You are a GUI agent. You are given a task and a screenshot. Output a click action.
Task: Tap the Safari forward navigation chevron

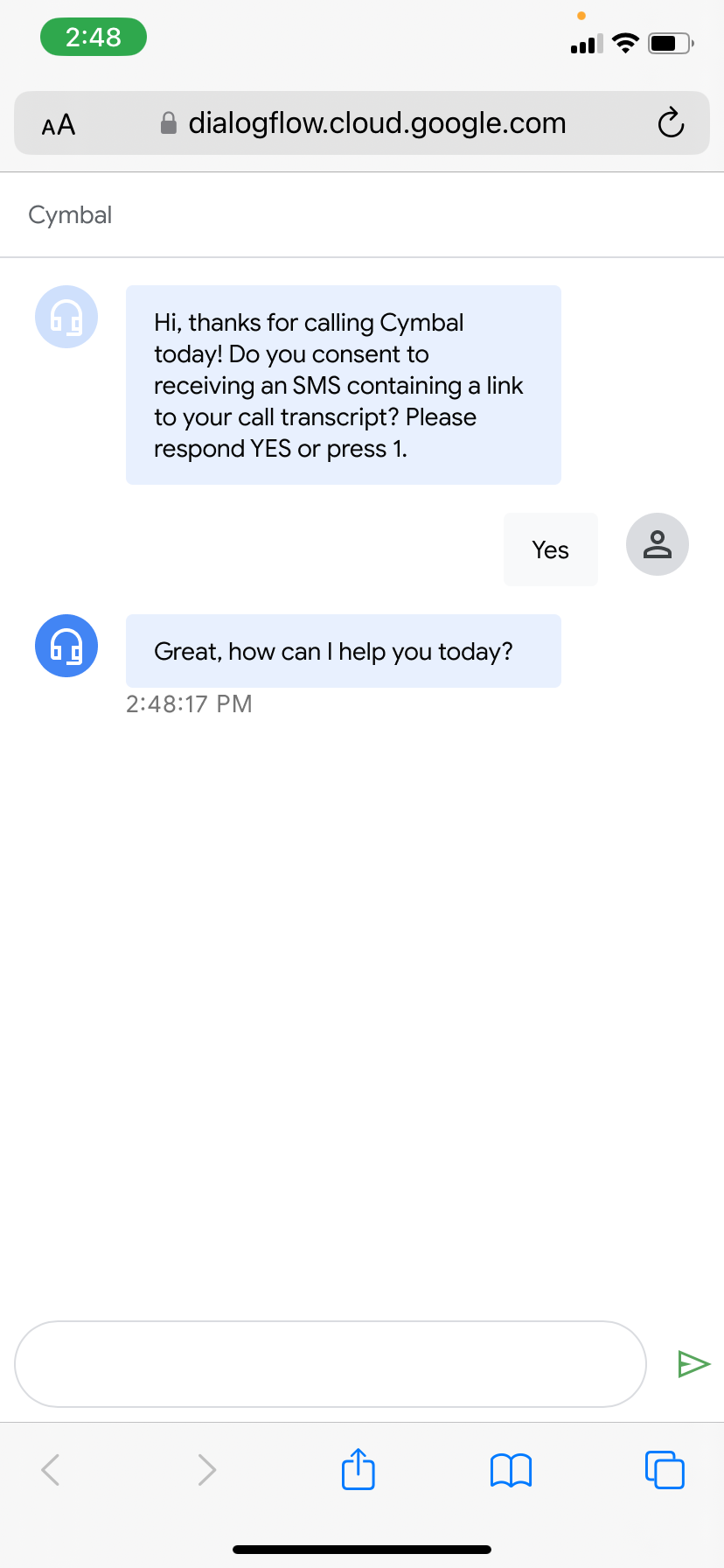click(x=206, y=1469)
